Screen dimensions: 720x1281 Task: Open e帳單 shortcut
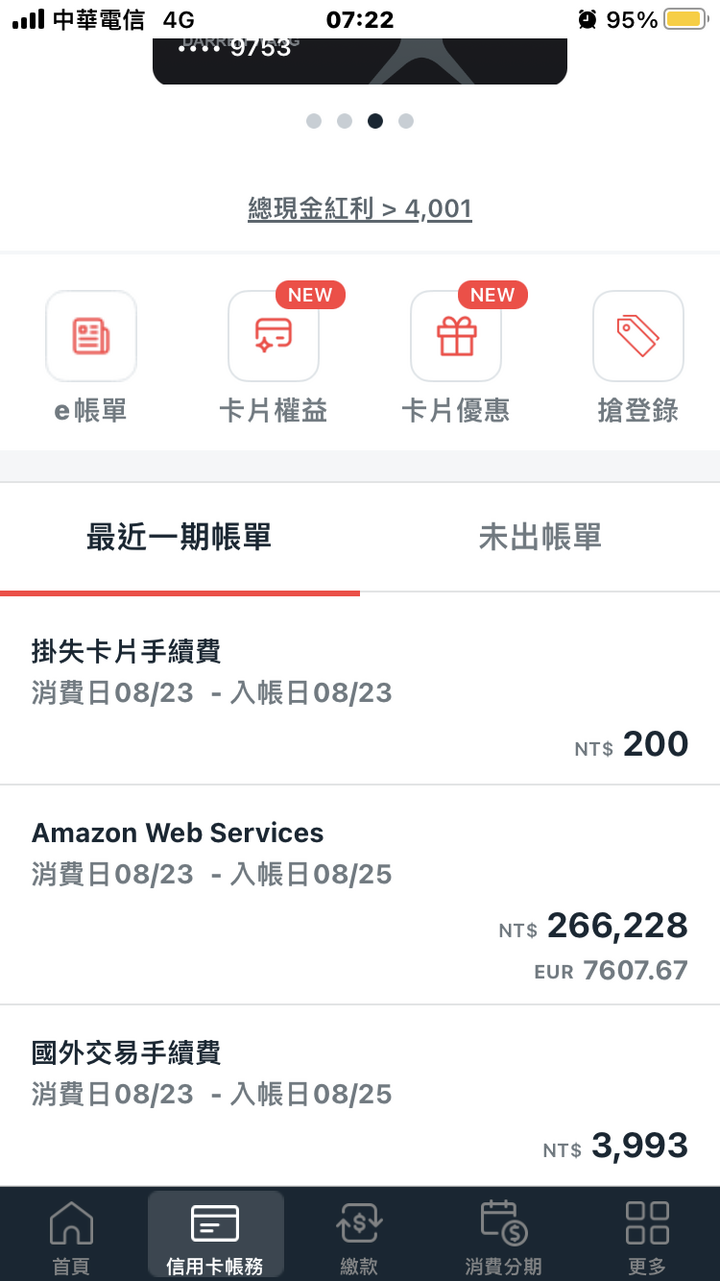click(91, 357)
